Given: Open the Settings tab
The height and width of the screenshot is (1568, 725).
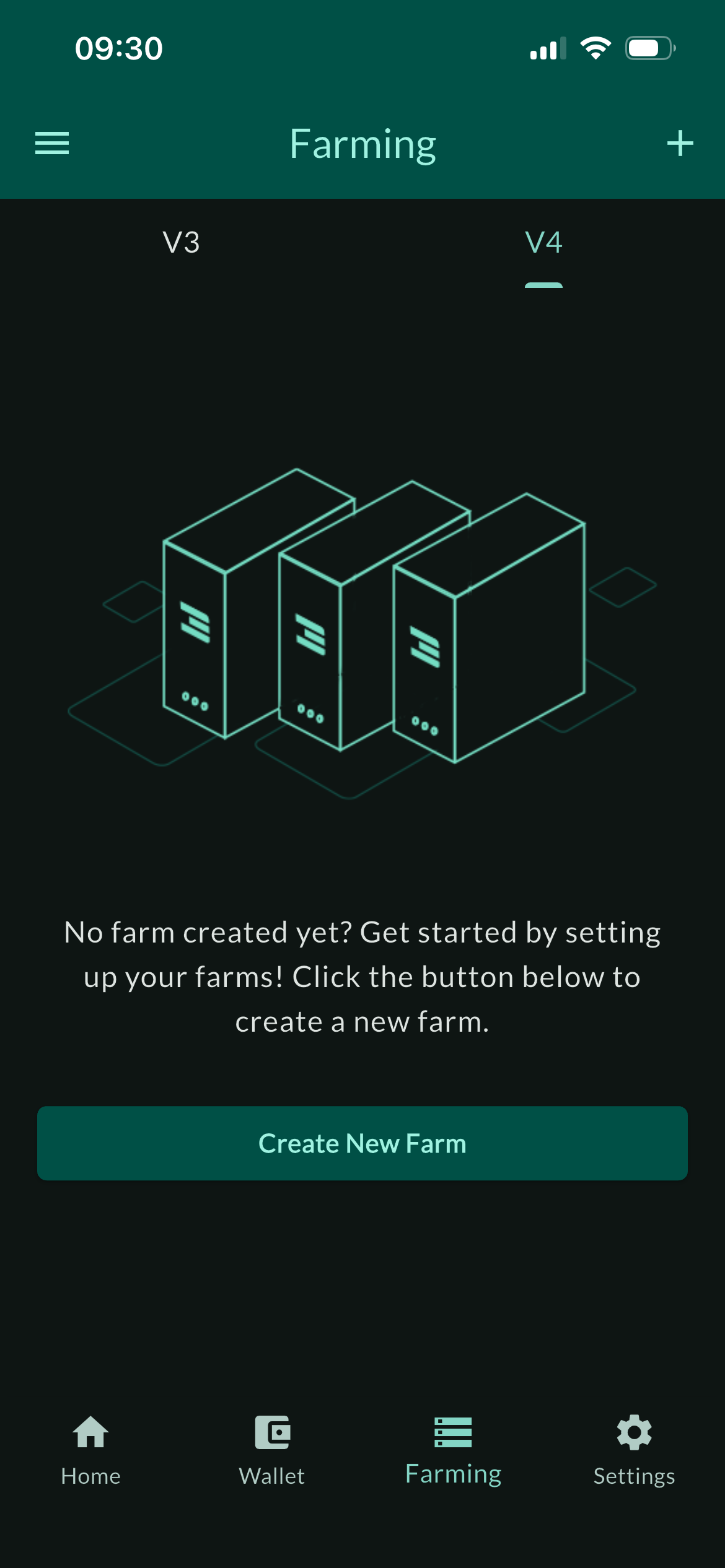Looking at the screenshot, I should tap(634, 1450).
